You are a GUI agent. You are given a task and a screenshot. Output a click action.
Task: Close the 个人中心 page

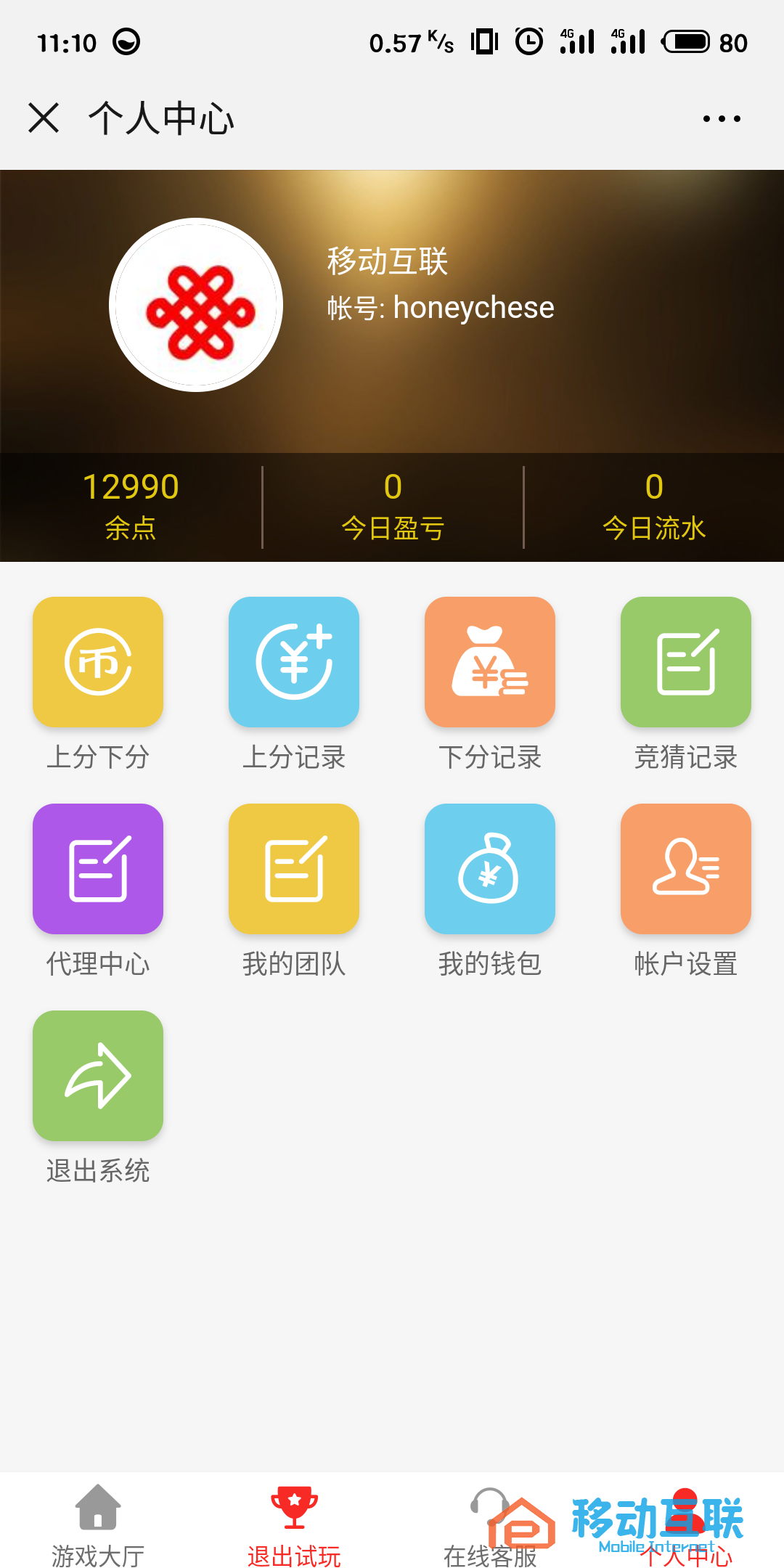coord(44,118)
